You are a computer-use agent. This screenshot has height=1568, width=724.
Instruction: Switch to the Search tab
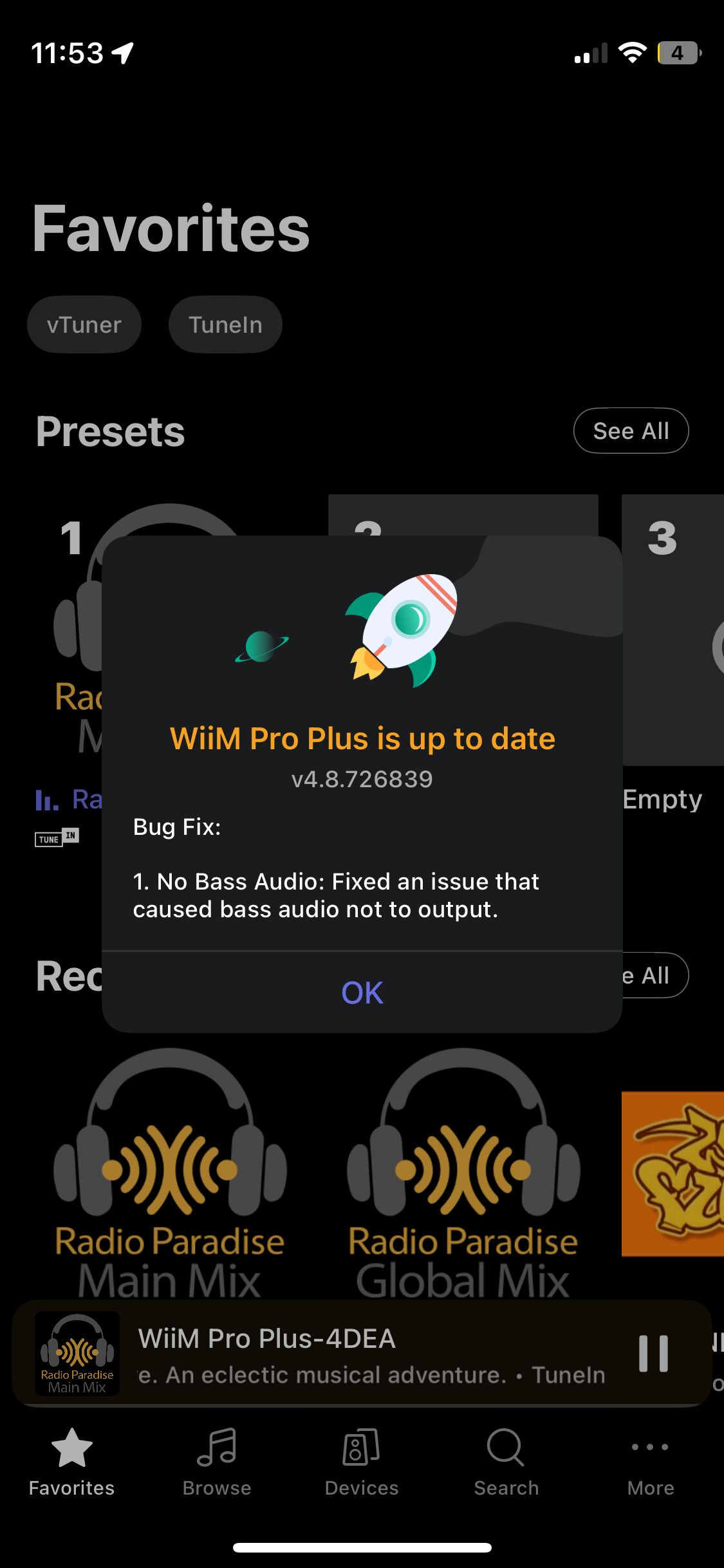[506, 1462]
